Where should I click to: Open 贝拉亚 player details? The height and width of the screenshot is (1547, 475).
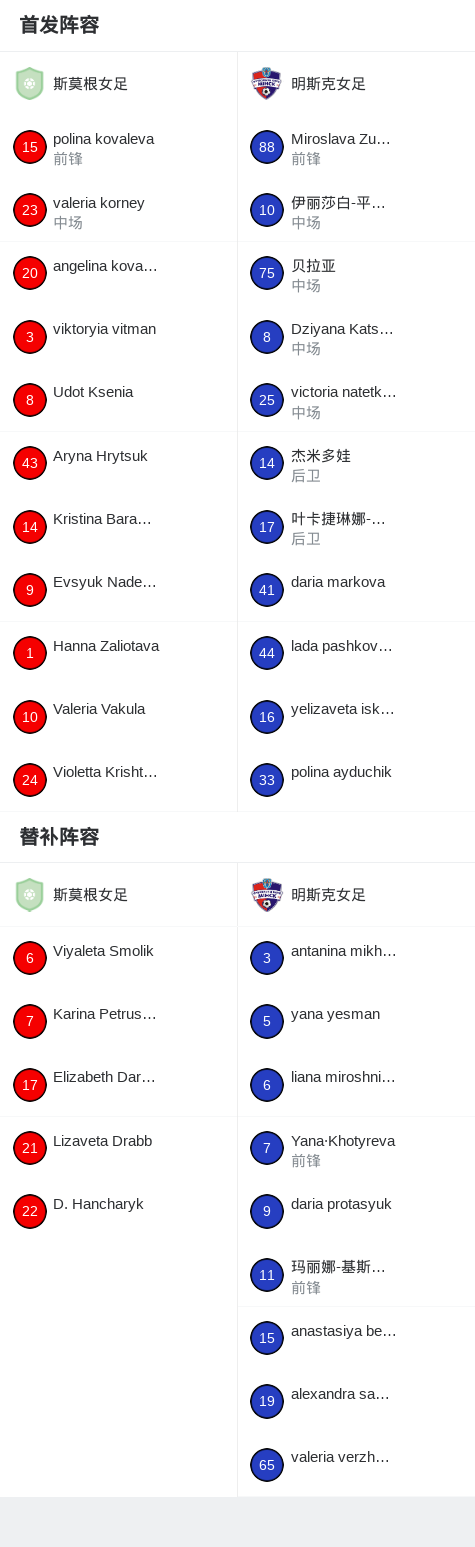356,274
